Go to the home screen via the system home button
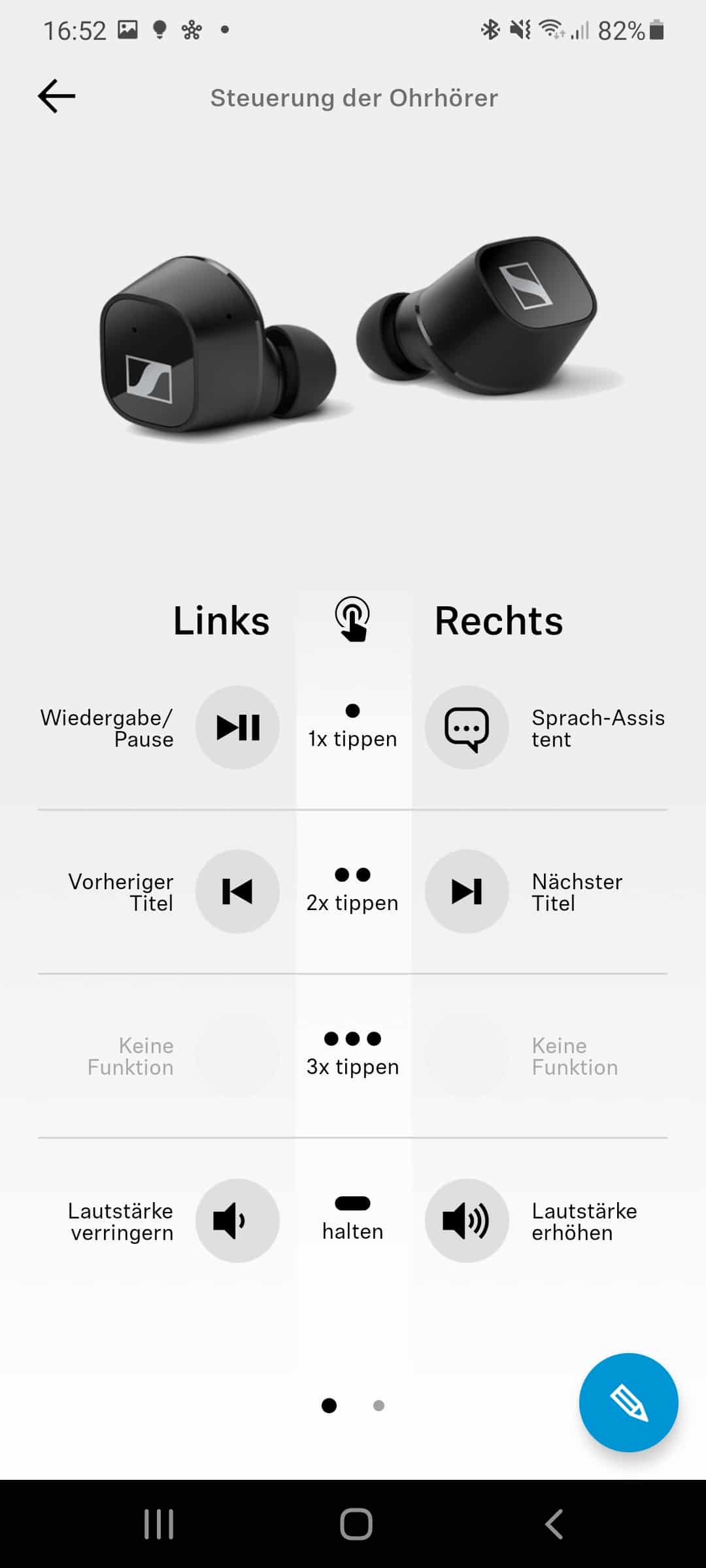Image resolution: width=706 pixels, height=1568 pixels. tap(356, 1524)
